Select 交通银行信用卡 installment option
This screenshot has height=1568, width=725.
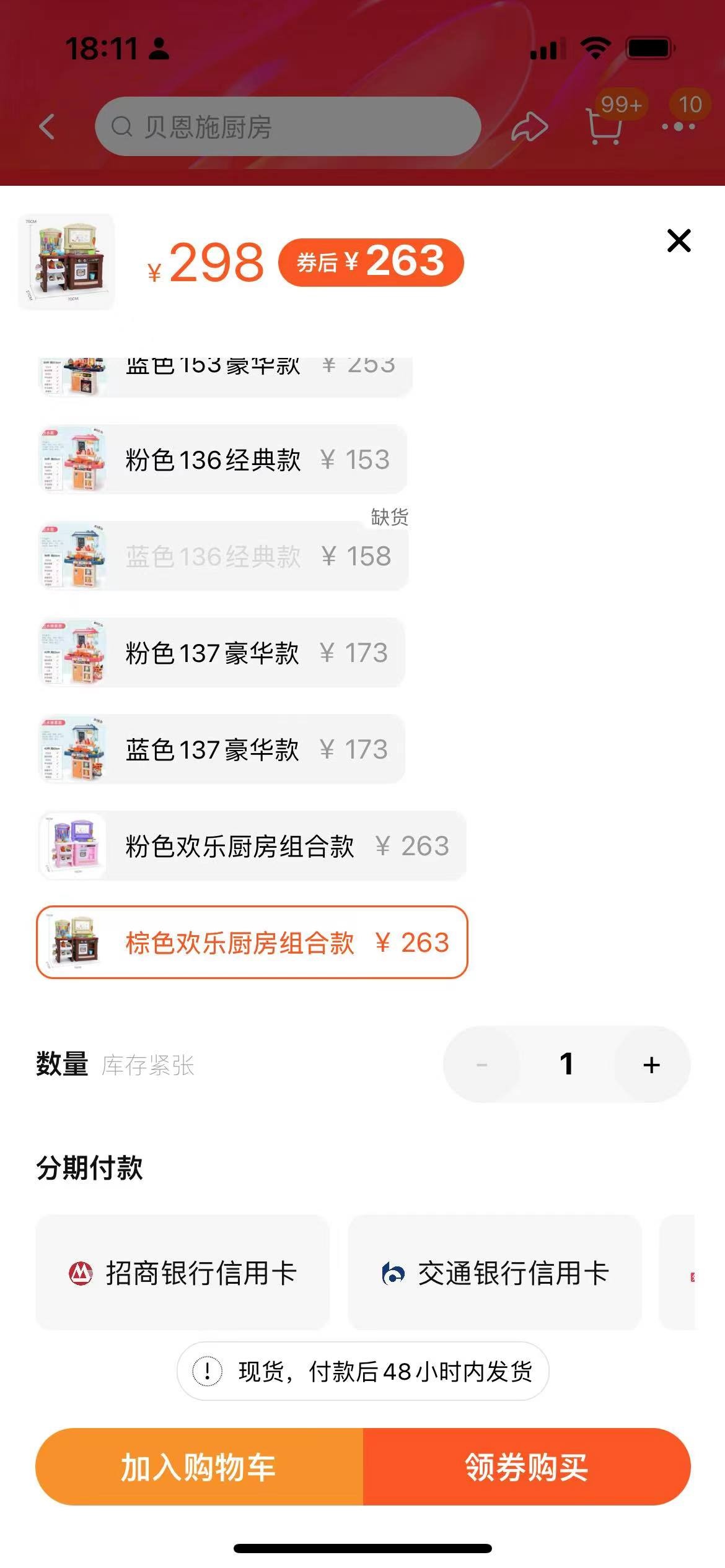pos(494,1273)
